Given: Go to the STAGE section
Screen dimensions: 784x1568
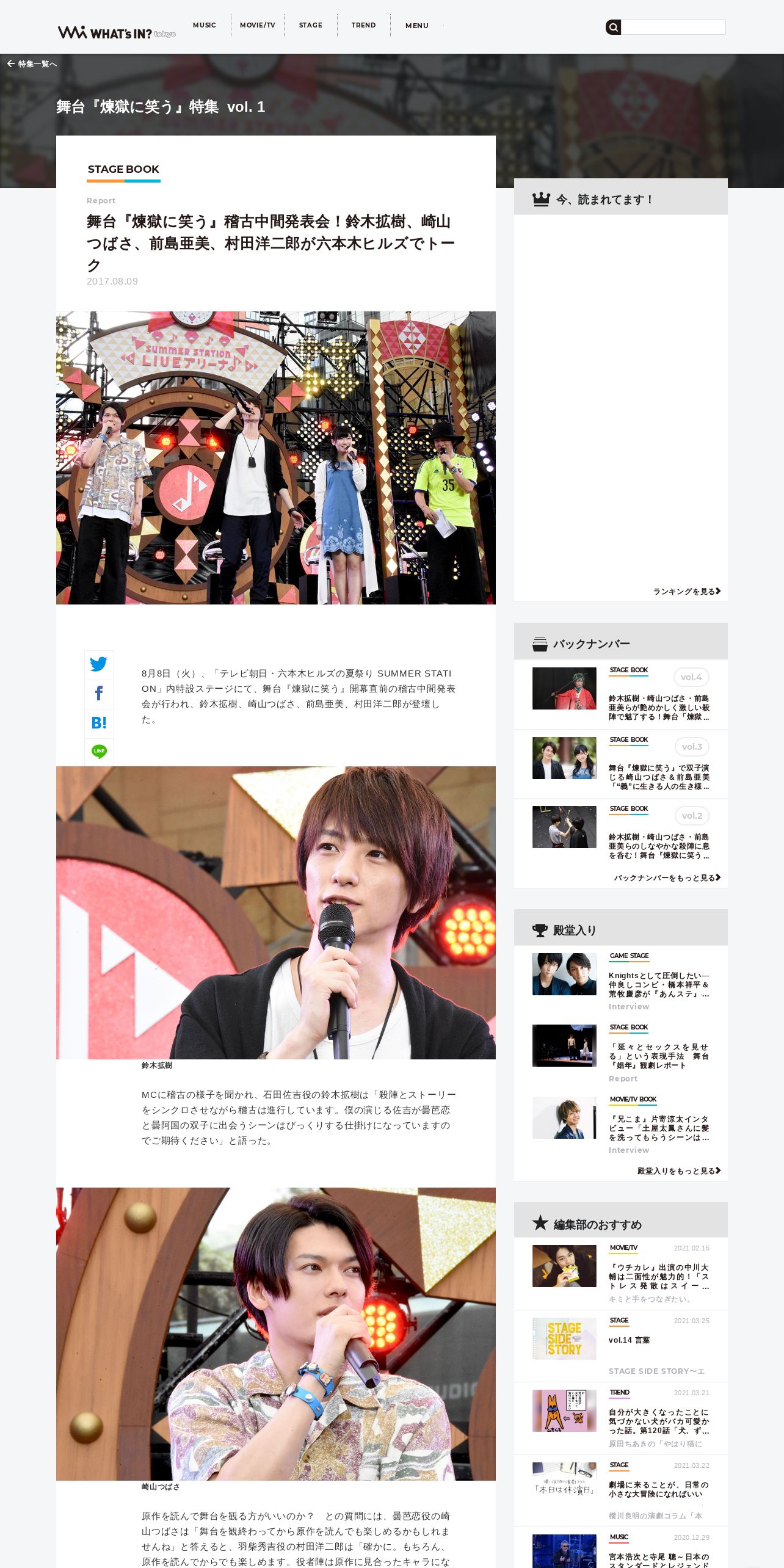Looking at the screenshot, I should click(x=310, y=25).
